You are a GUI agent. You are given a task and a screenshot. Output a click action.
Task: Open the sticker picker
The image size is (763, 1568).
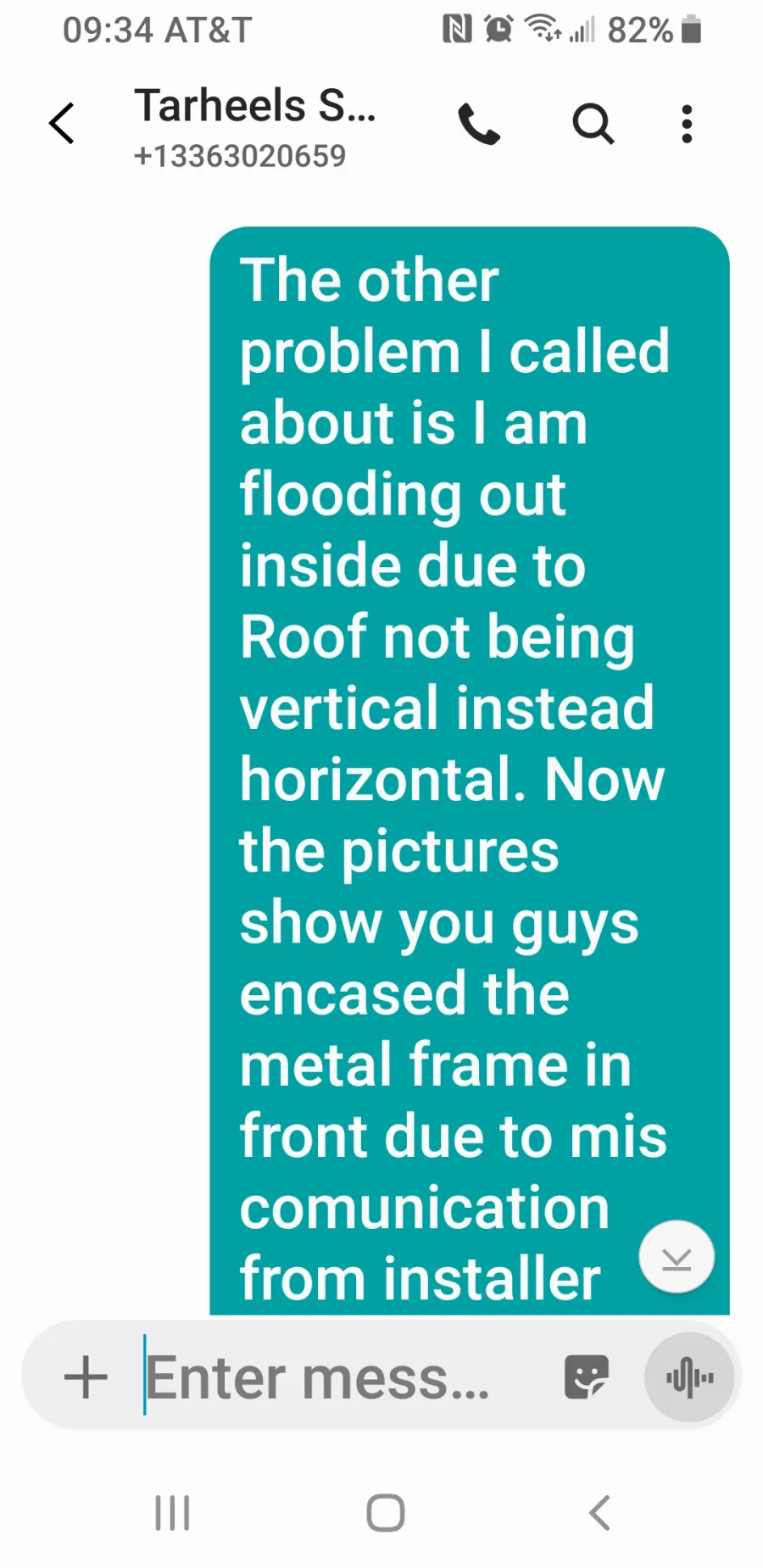point(586,1376)
